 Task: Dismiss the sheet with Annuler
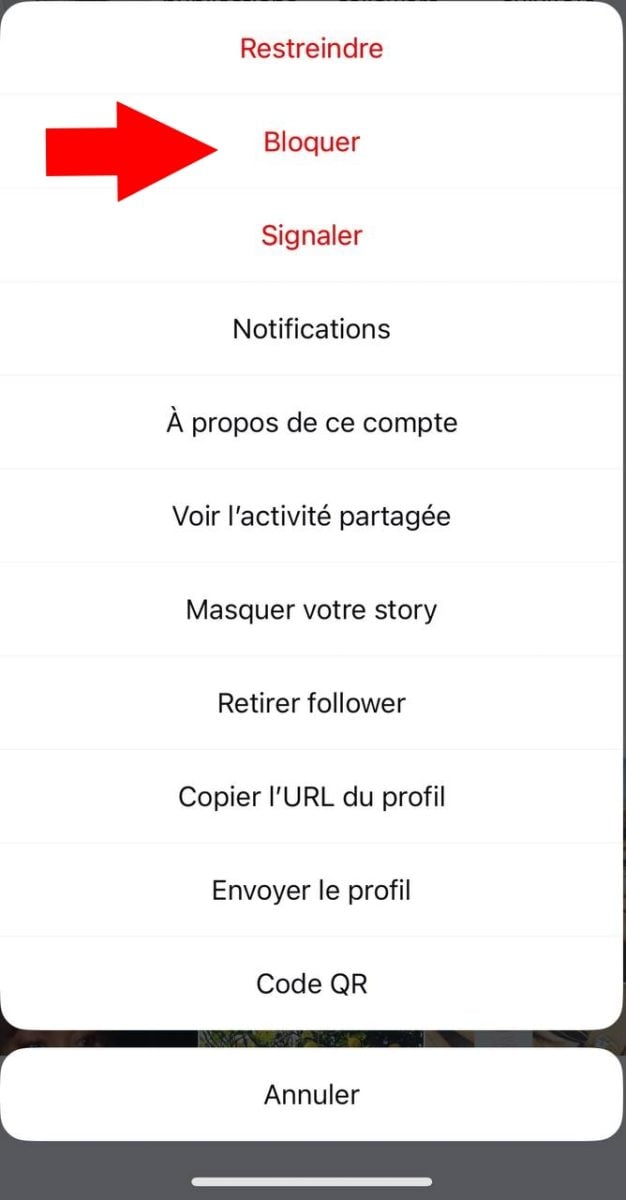[x=312, y=1094]
